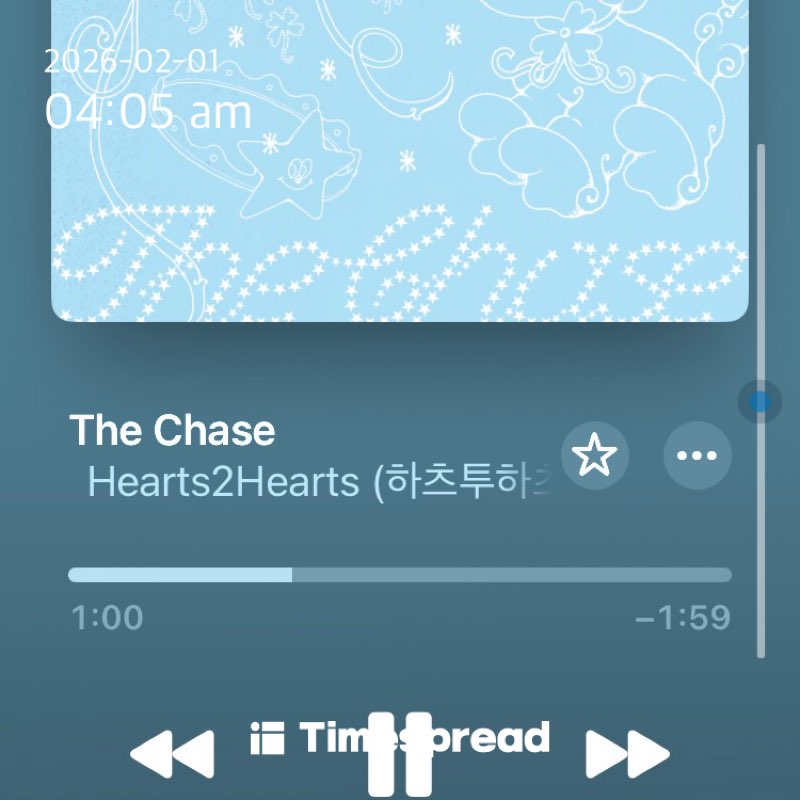
Task: Open The Chase album artwork
Action: tap(400, 160)
